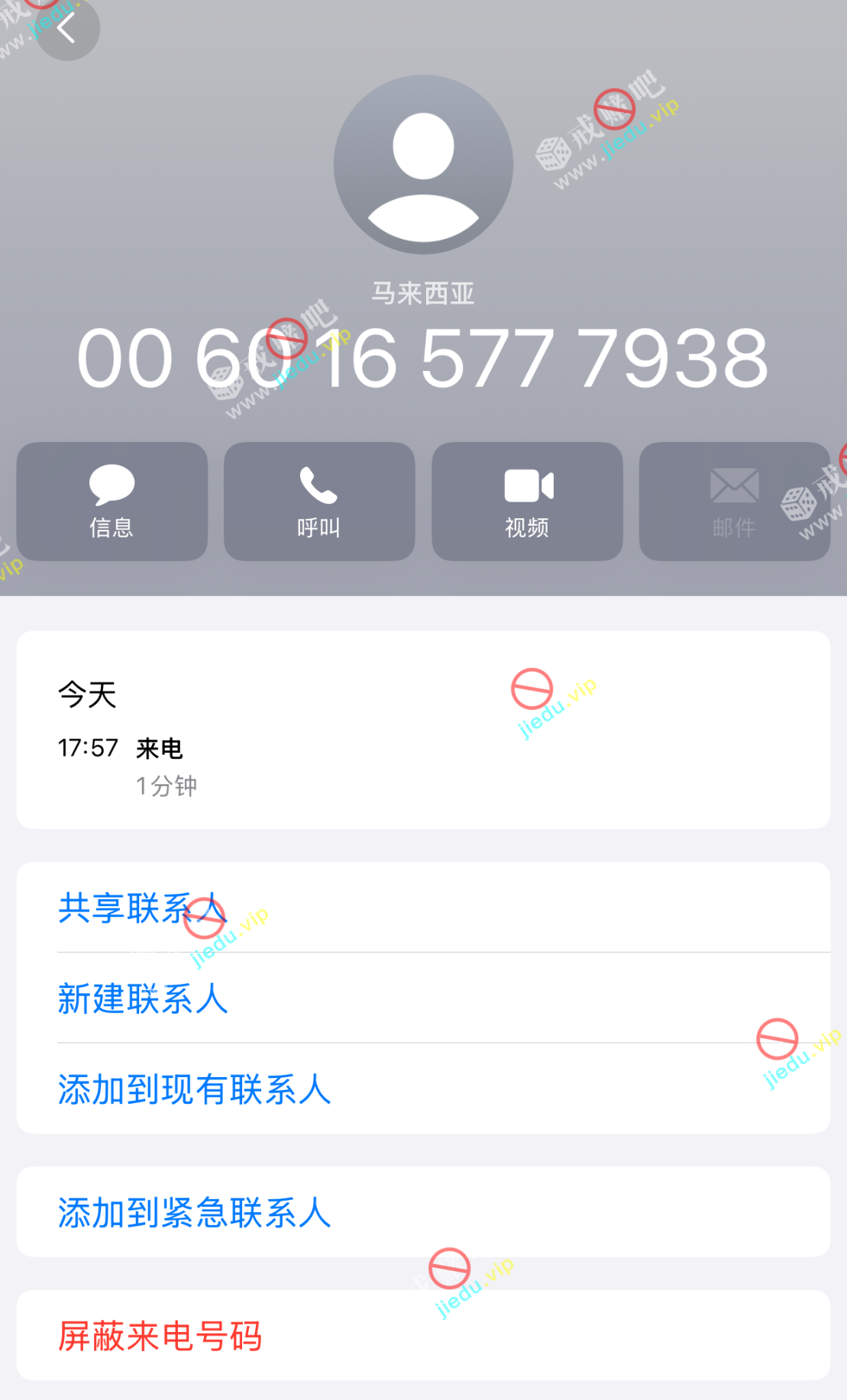Viewport: 847px width, 1400px height.
Task: Send a message via 信息 button
Action: point(112,501)
